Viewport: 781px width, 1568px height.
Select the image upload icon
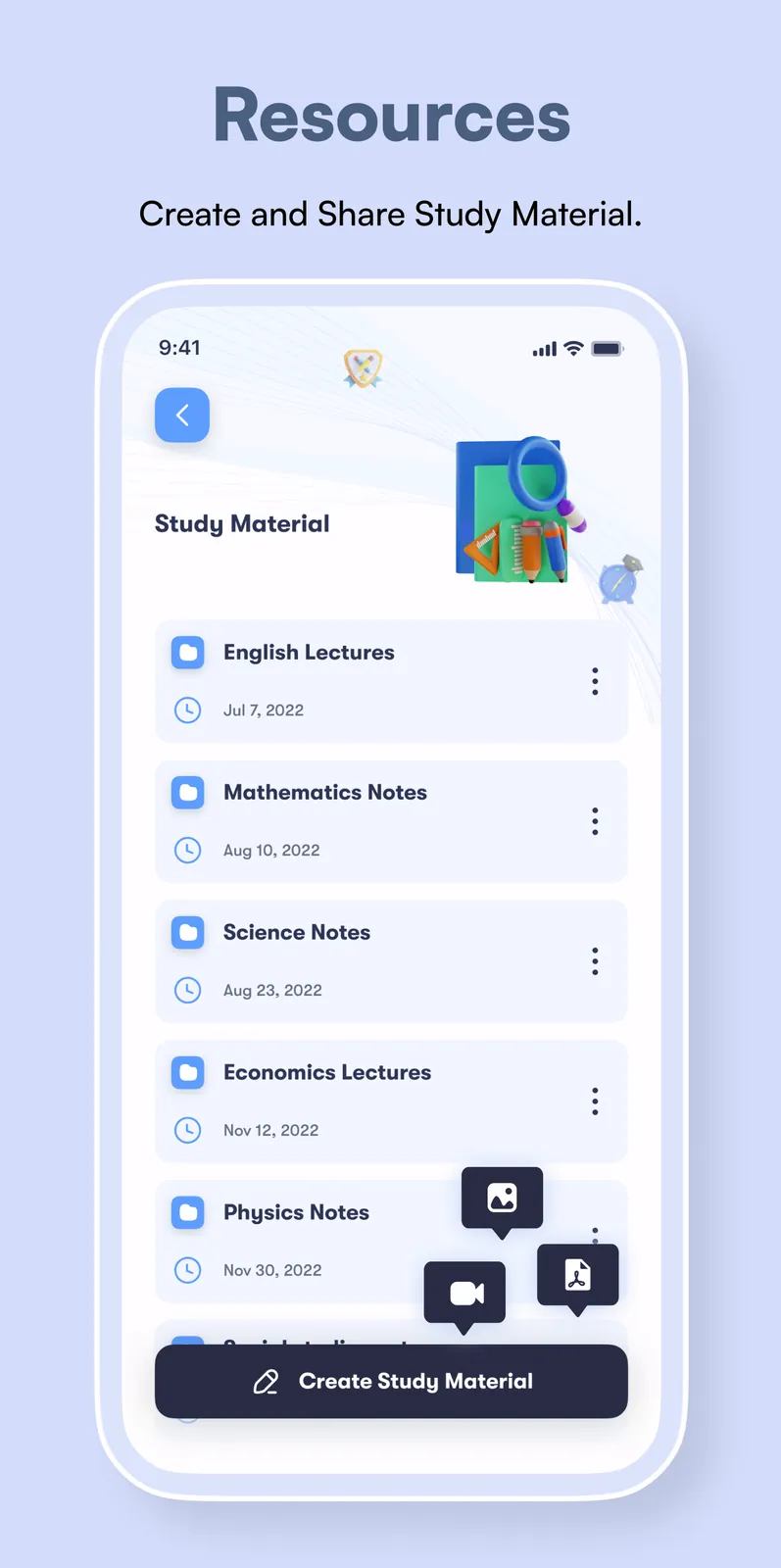click(502, 1197)
